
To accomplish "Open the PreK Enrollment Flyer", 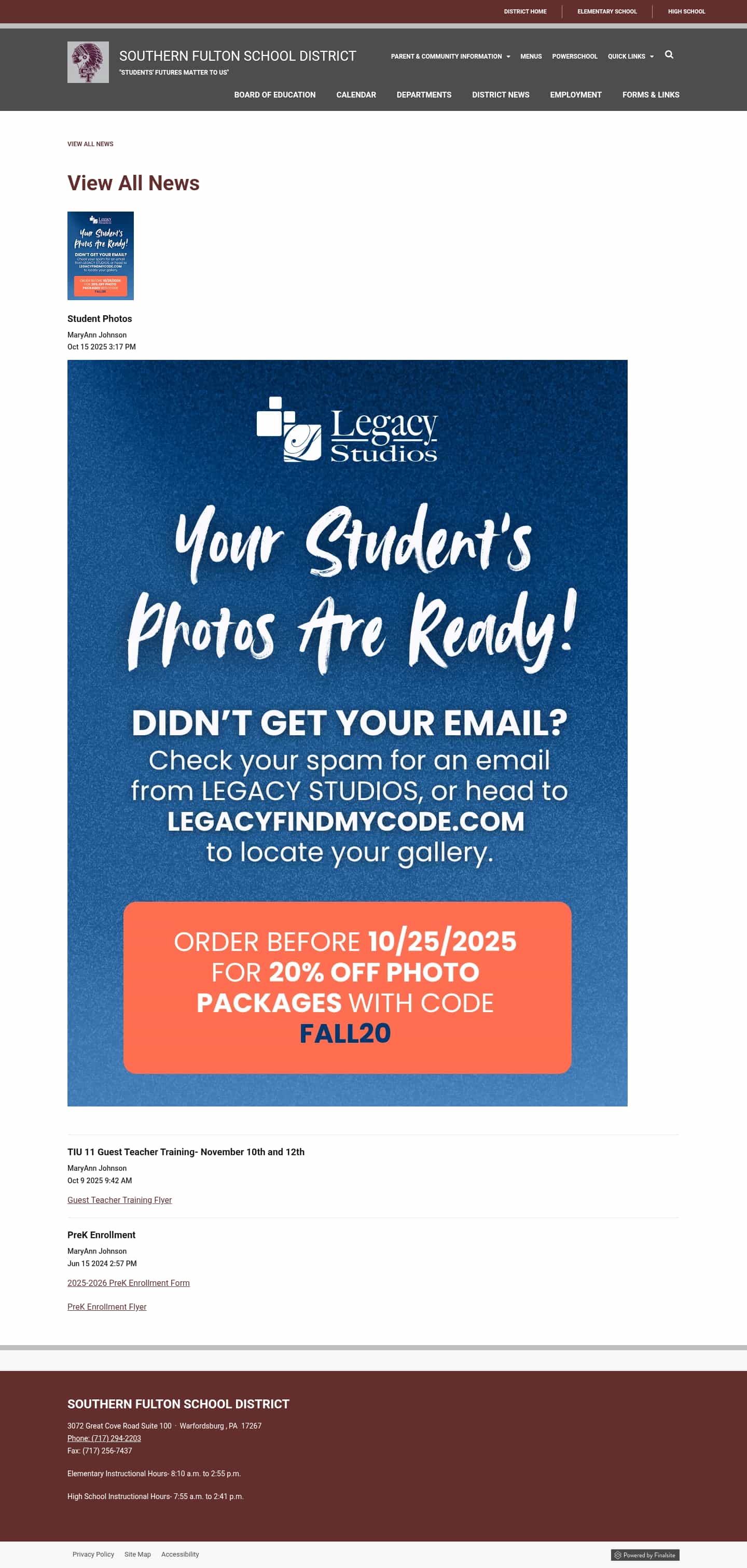I will click(106, 1306).
